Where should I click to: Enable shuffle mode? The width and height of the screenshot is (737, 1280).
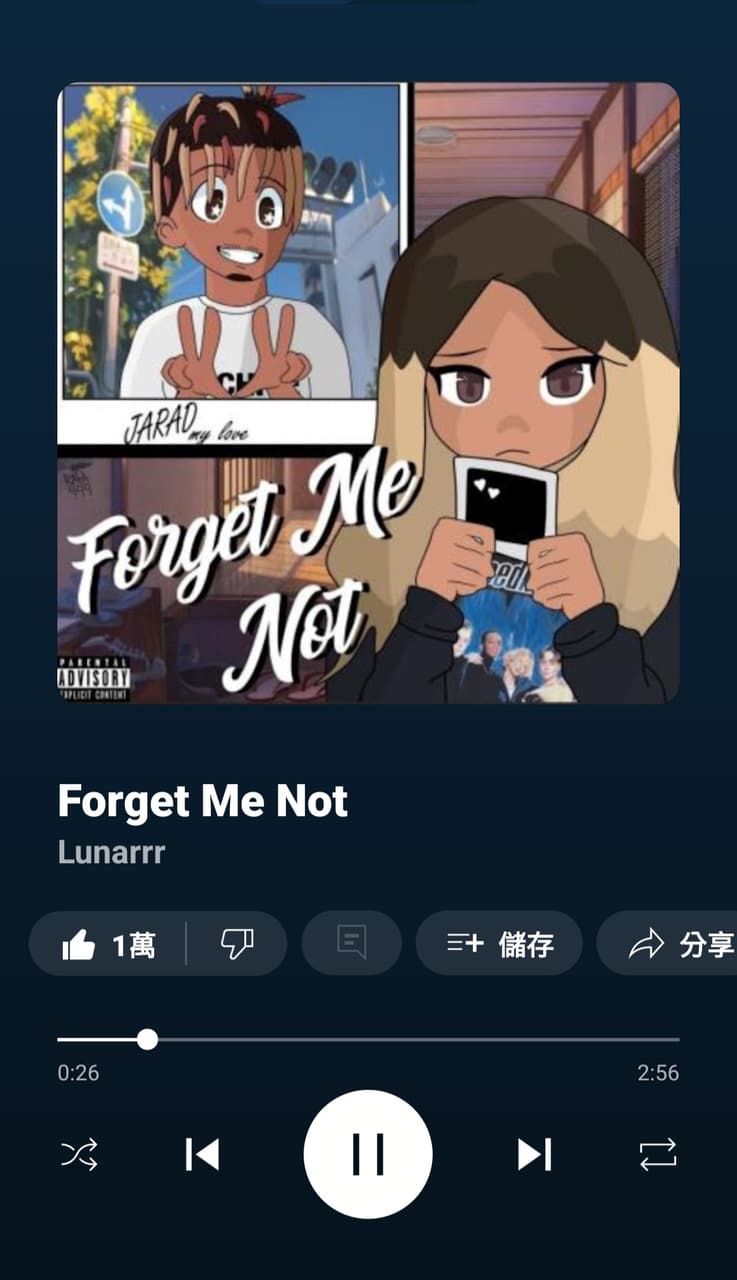tap(79, 1154)
